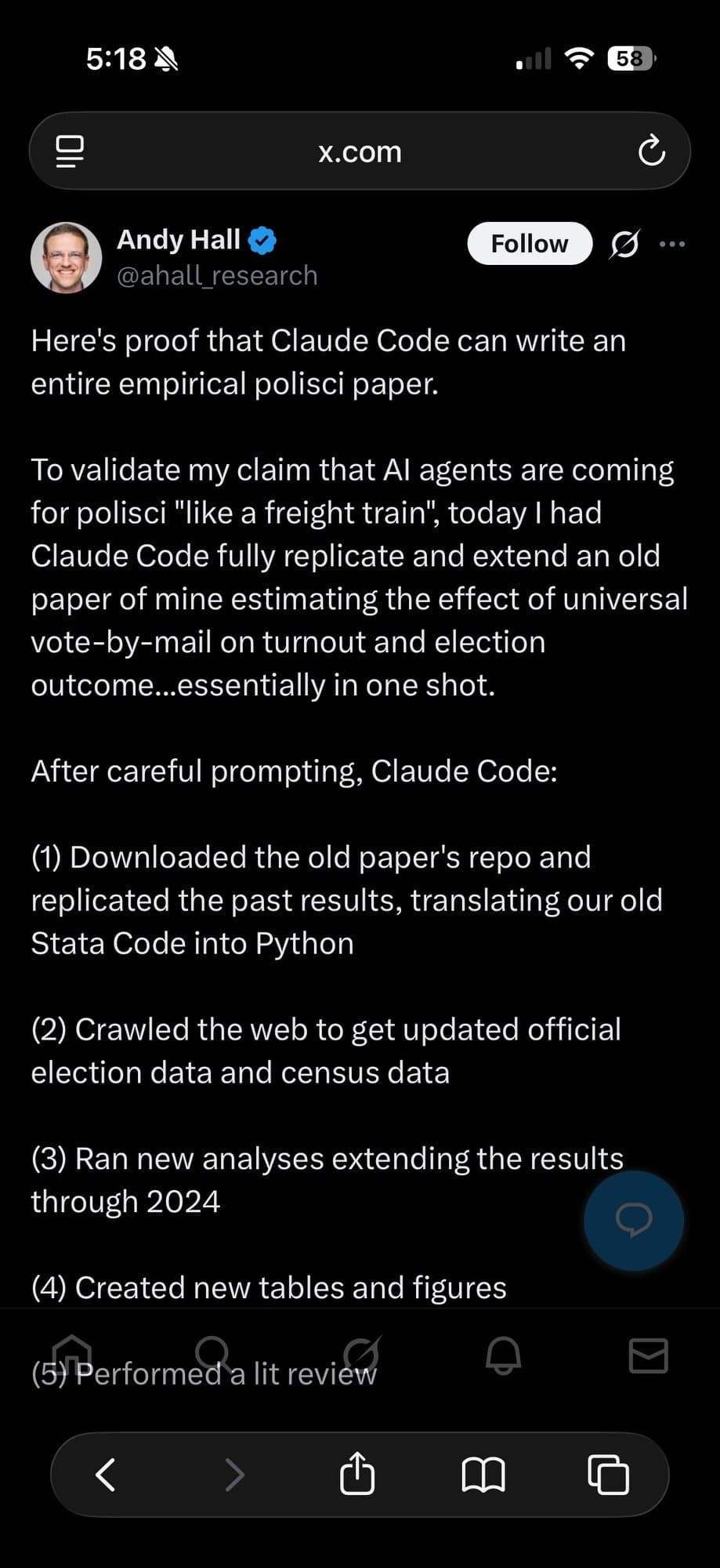Viewport: 720px width, 1568px height.
Task: Open the notifications bell tab
Action: coord(503,1355)
